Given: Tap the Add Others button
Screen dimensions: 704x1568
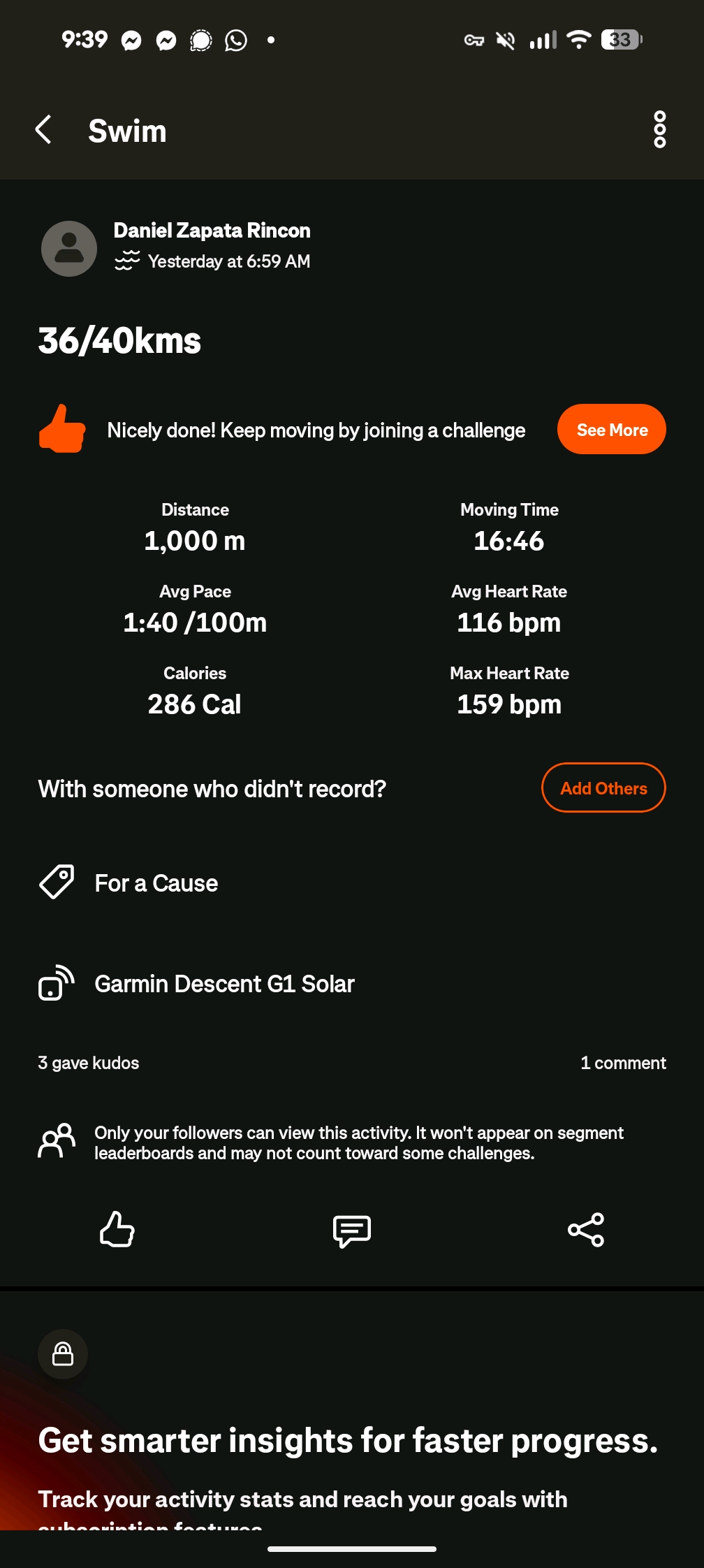Looking at the screenshot, I should [603, 788].
